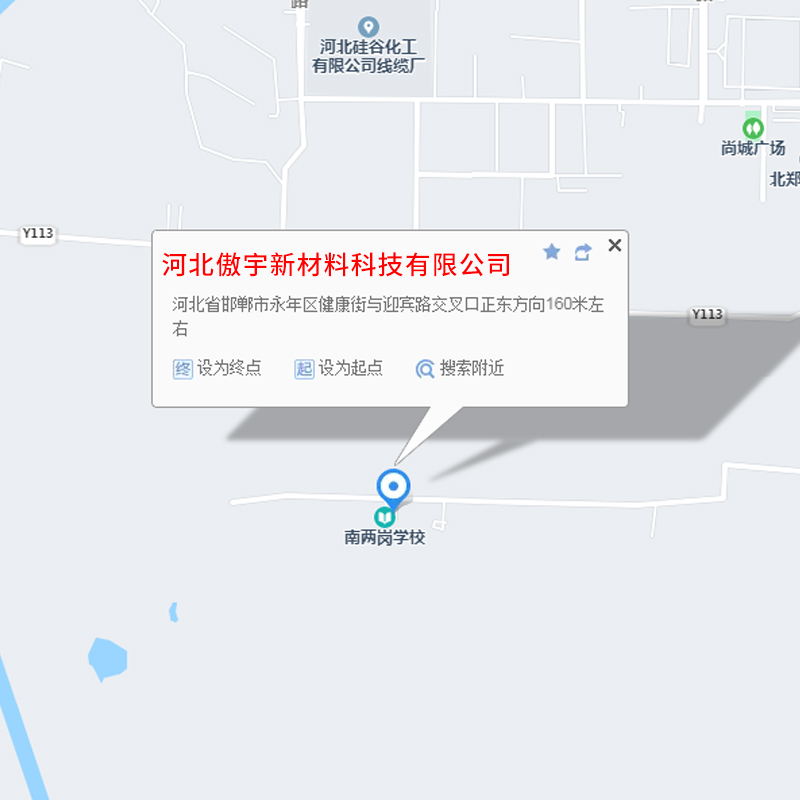Screen dimensions: 800x800
Task: Favorite this location with the star icon
Action: 551,252
